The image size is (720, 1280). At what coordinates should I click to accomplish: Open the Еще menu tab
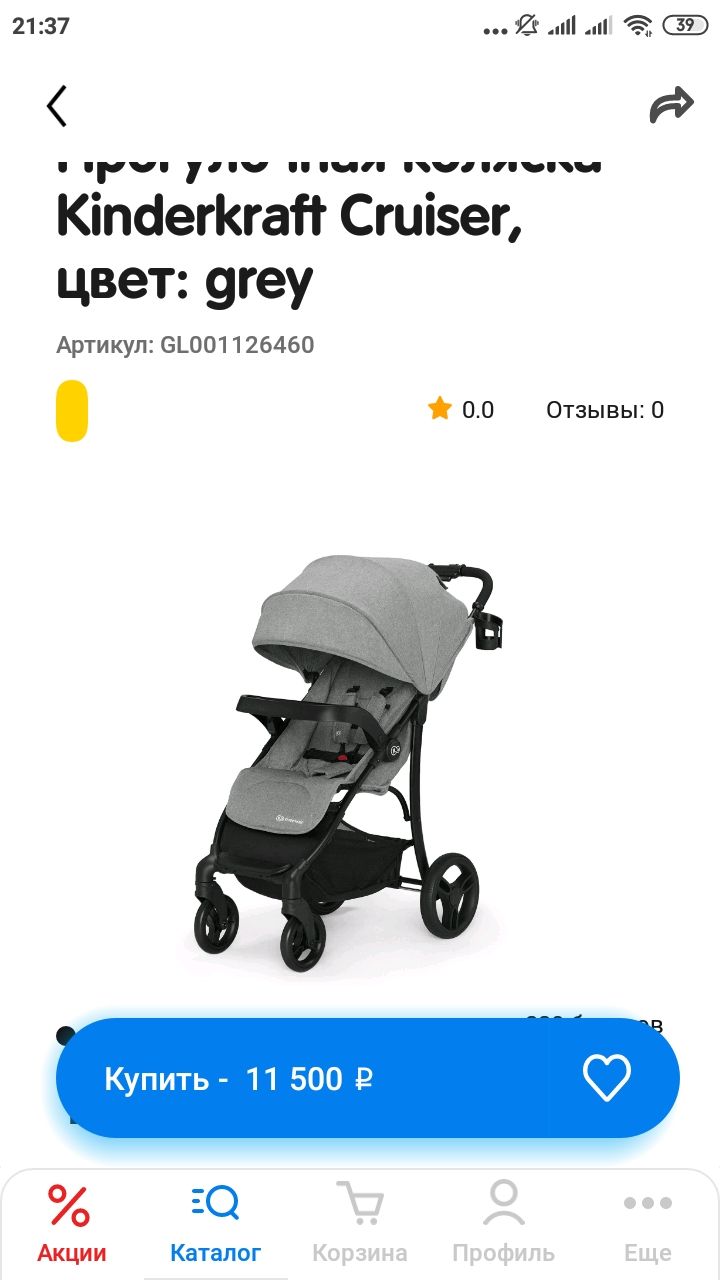(648, 1223)
